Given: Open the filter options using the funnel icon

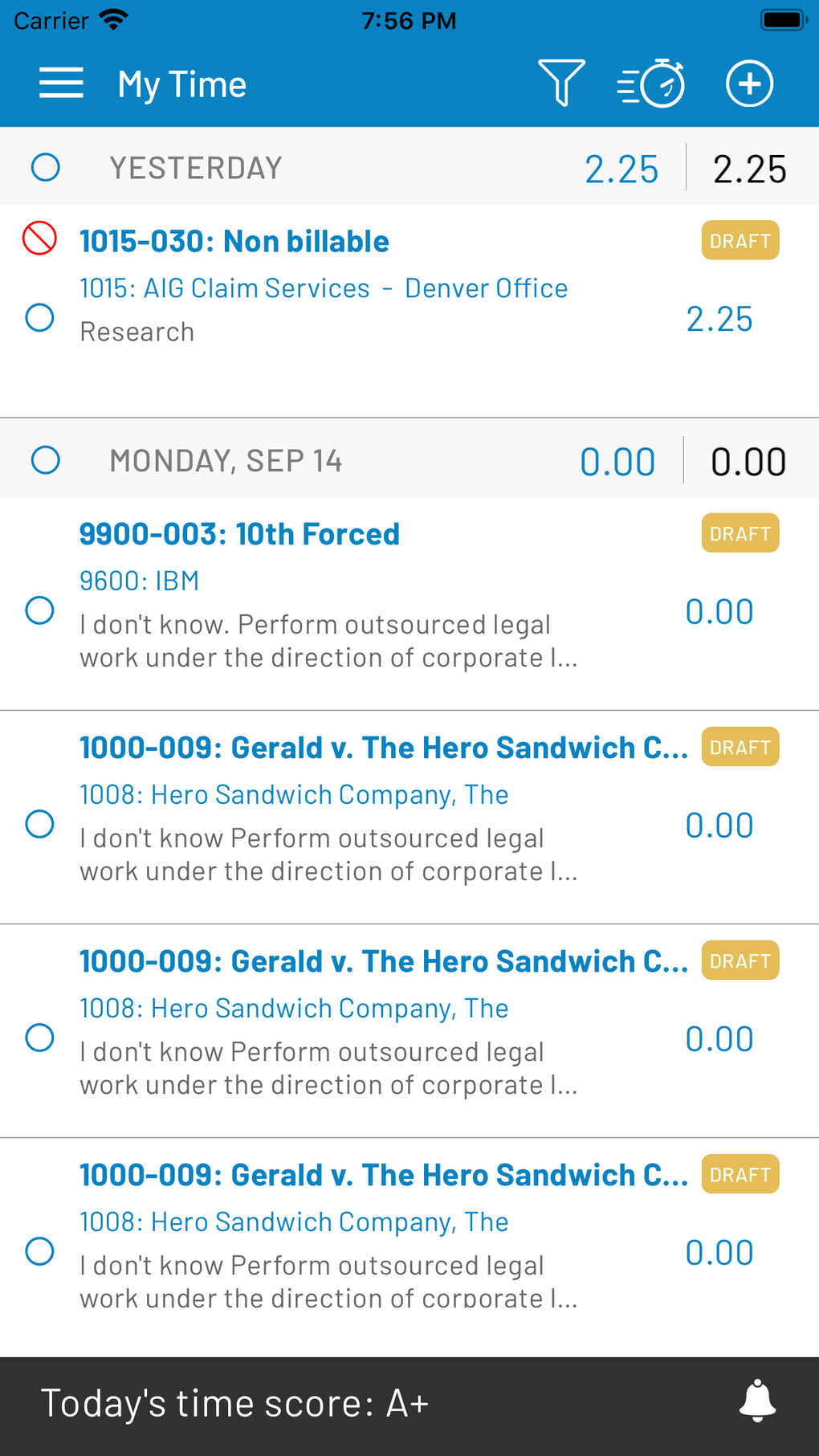Looking at the screenshot, I should pyautogui.click(x=563, y=83).
